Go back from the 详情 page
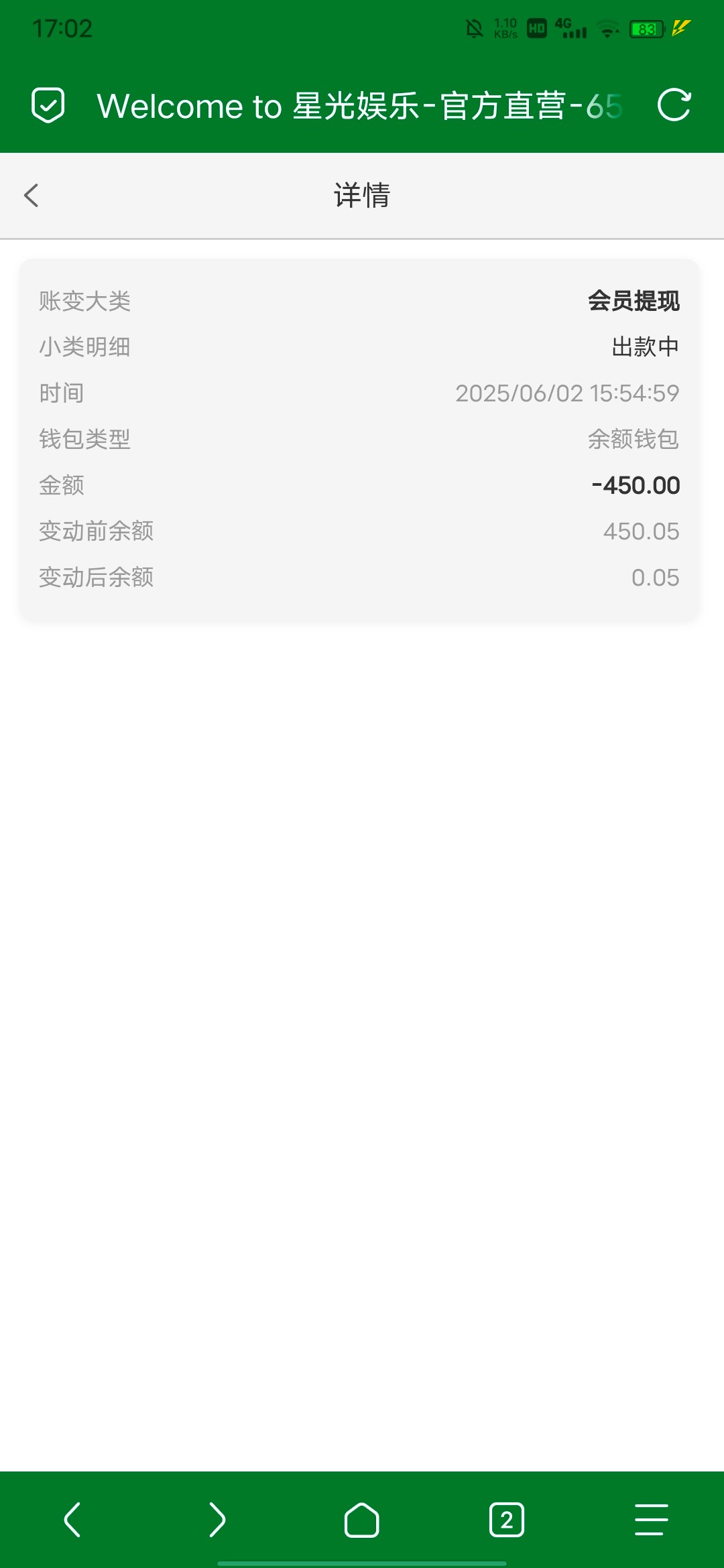The height and width of the screenshot is (1568, 724). point(32,196)
